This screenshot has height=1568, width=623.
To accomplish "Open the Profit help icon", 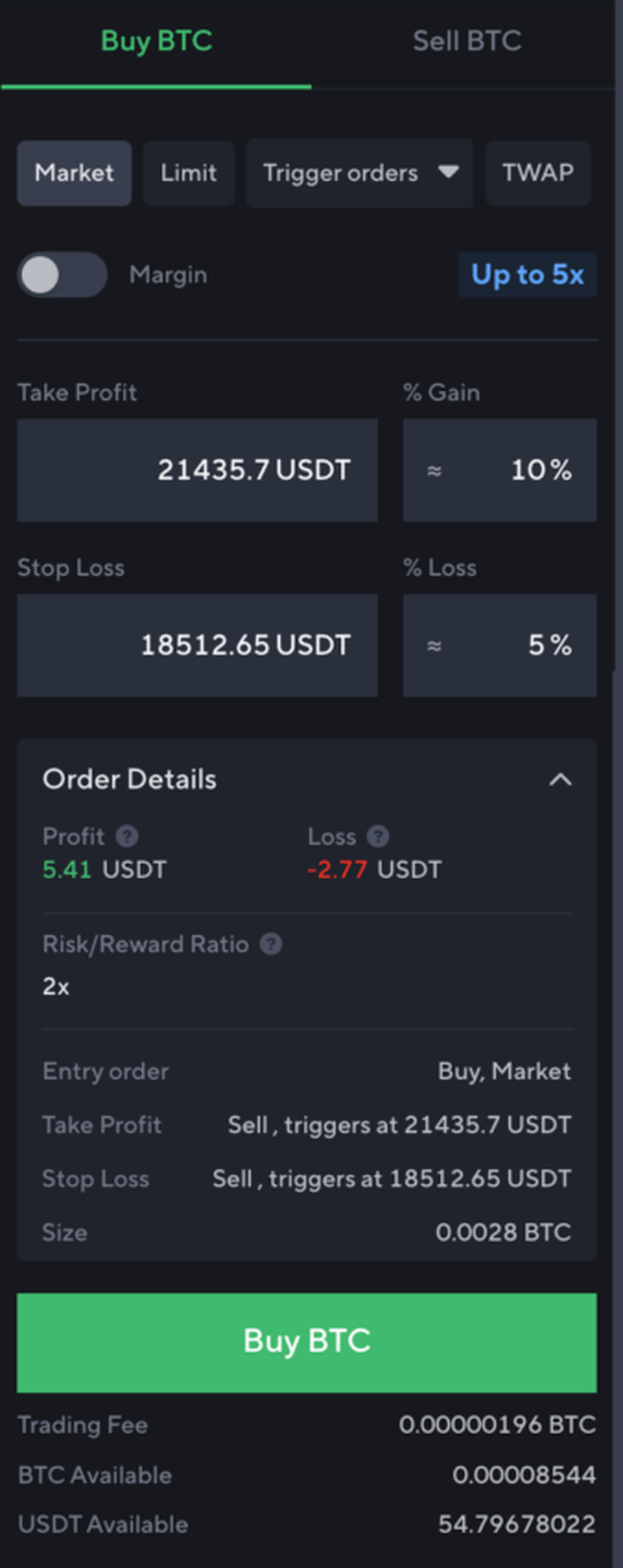I will (127, 836).
